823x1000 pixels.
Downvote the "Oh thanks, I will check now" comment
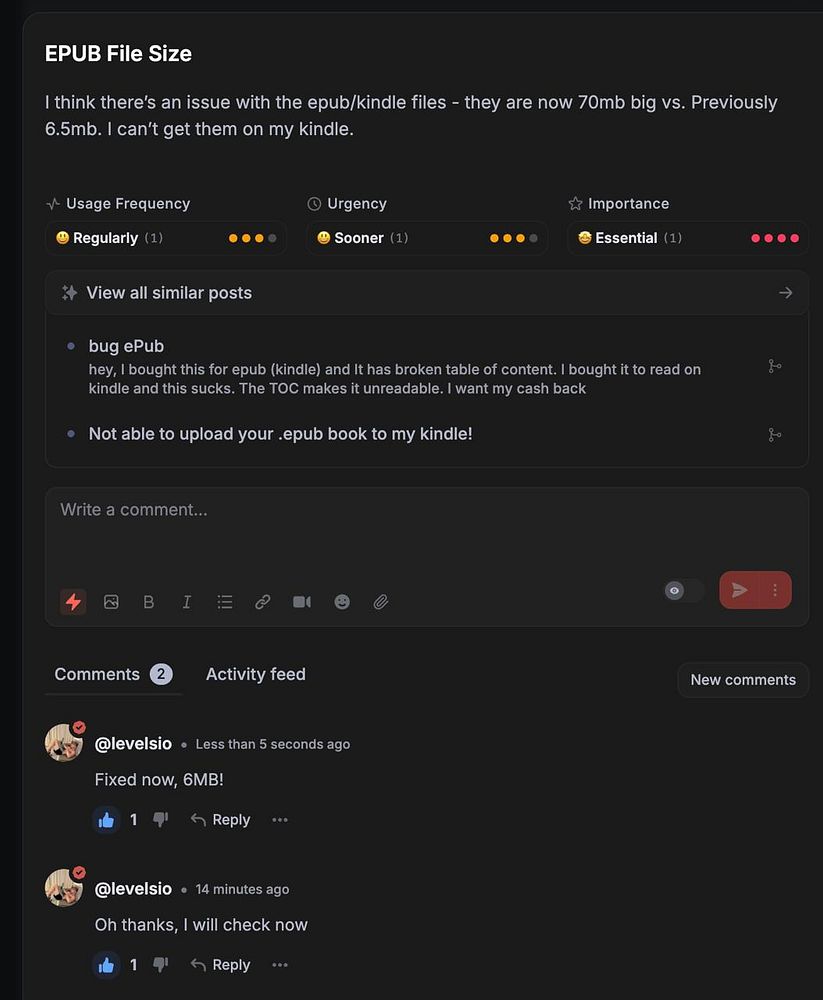160,965
